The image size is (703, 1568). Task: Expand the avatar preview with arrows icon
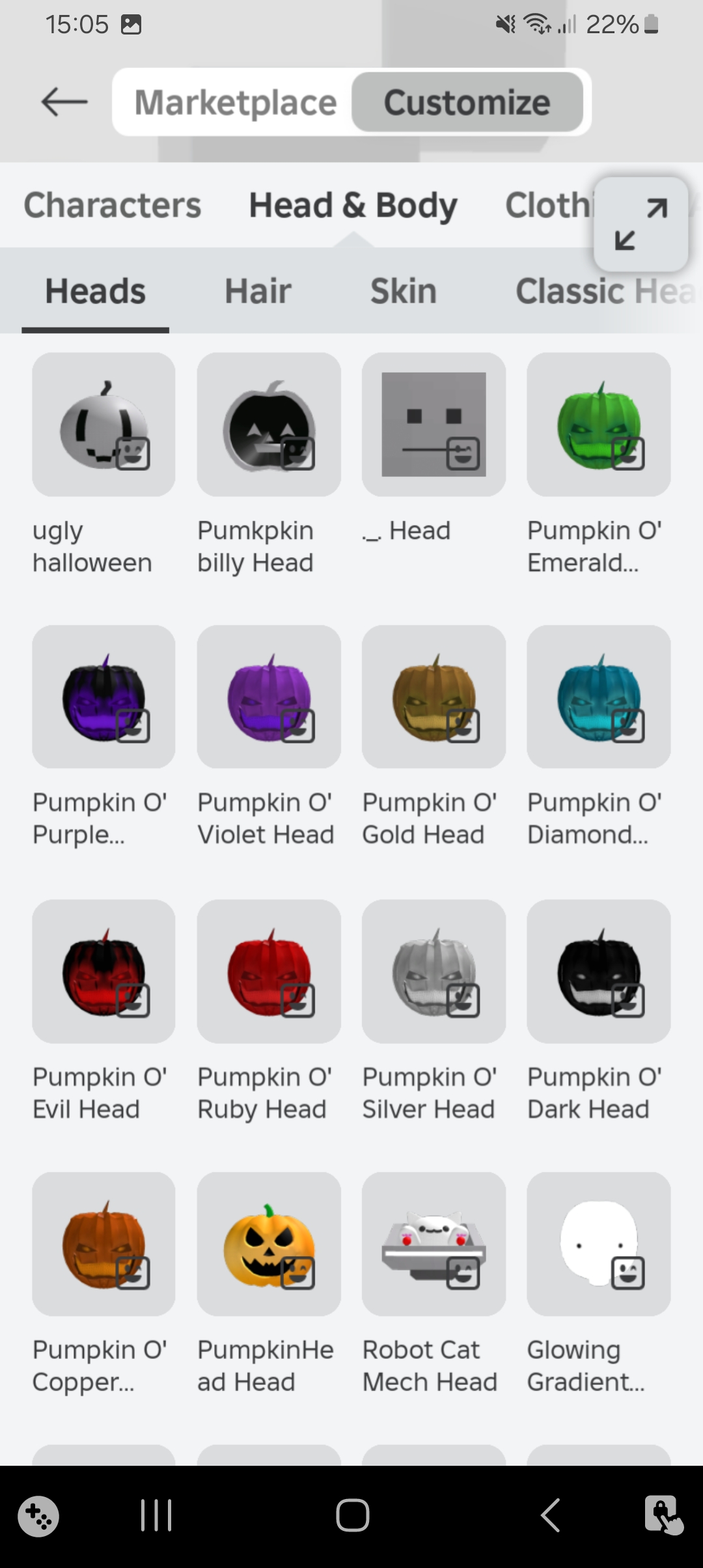click(641, 224)
